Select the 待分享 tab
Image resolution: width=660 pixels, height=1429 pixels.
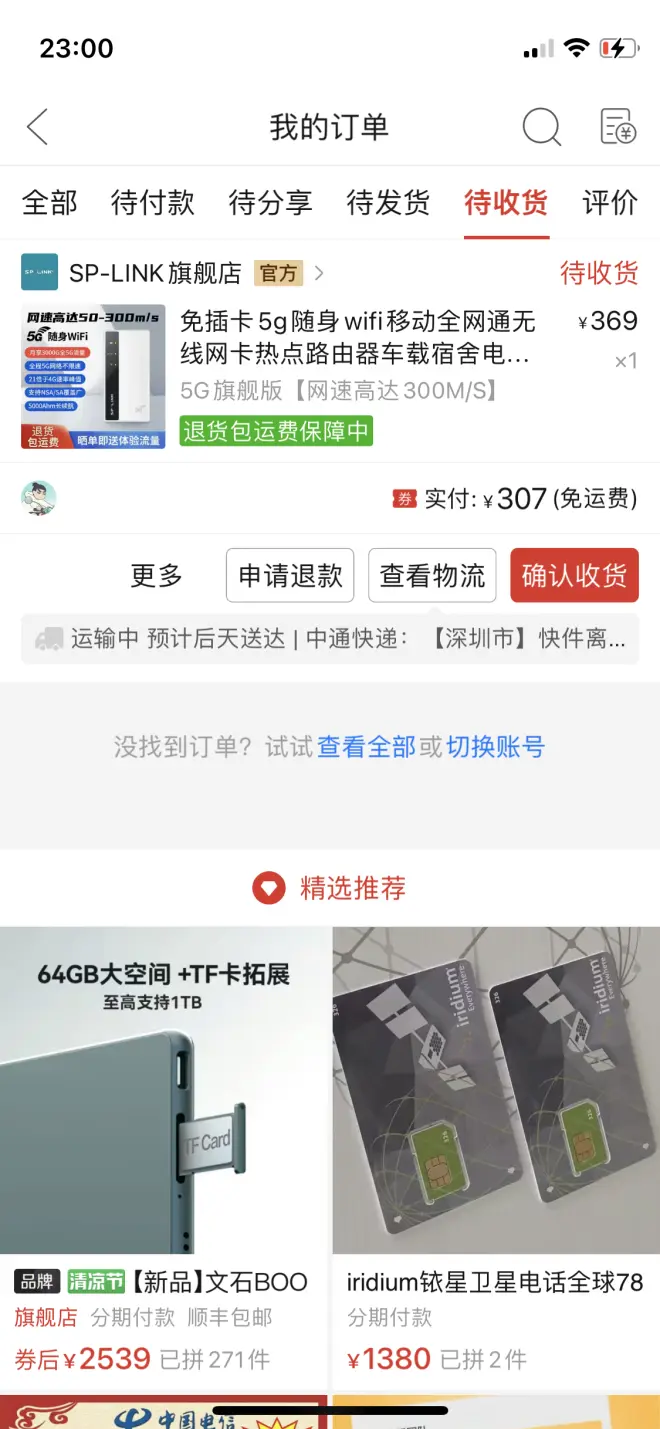(x=270, y=203)
